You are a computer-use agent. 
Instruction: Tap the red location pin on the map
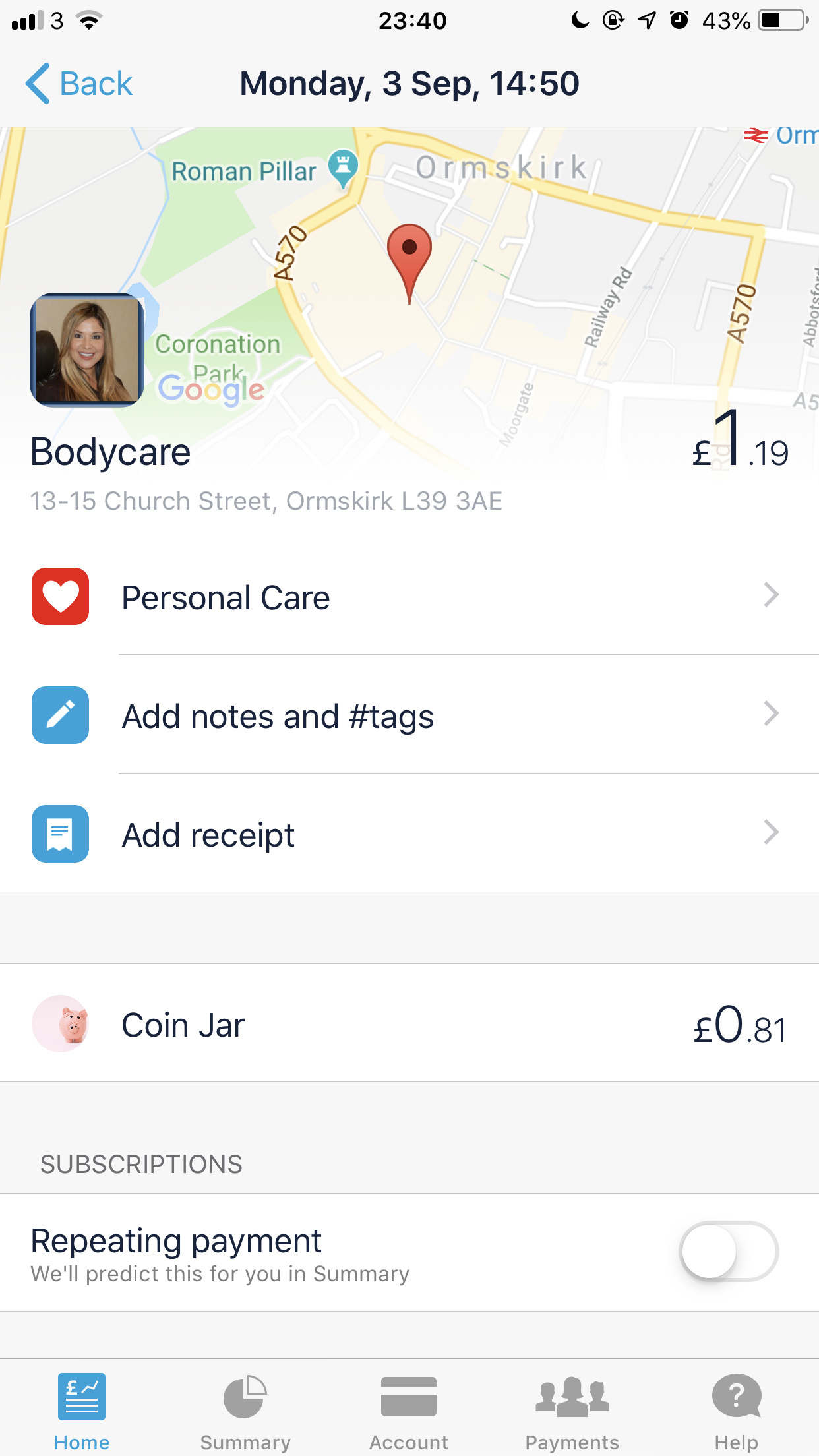point(409,255)
